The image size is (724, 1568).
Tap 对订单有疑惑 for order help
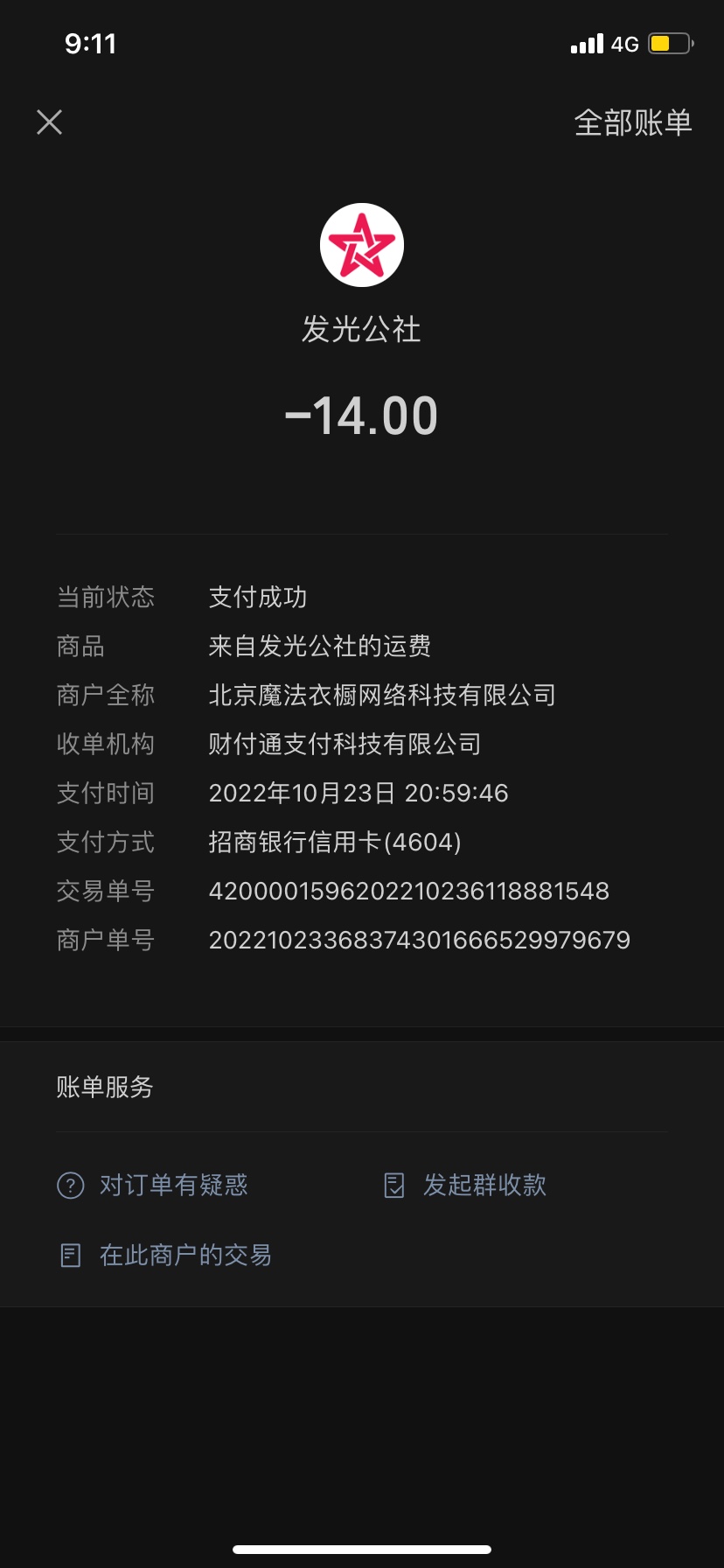point(154,1185)
